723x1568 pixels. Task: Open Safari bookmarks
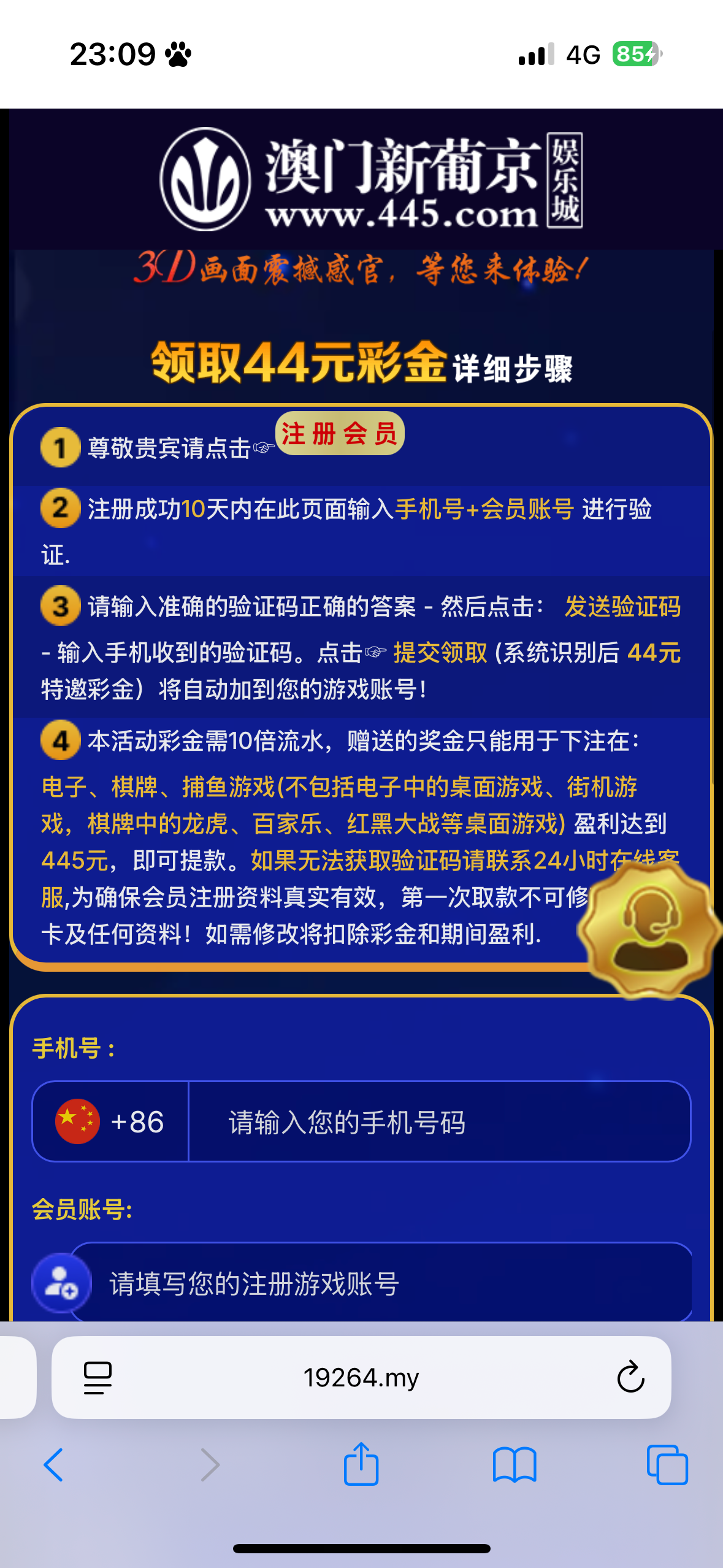[515, 1465]
